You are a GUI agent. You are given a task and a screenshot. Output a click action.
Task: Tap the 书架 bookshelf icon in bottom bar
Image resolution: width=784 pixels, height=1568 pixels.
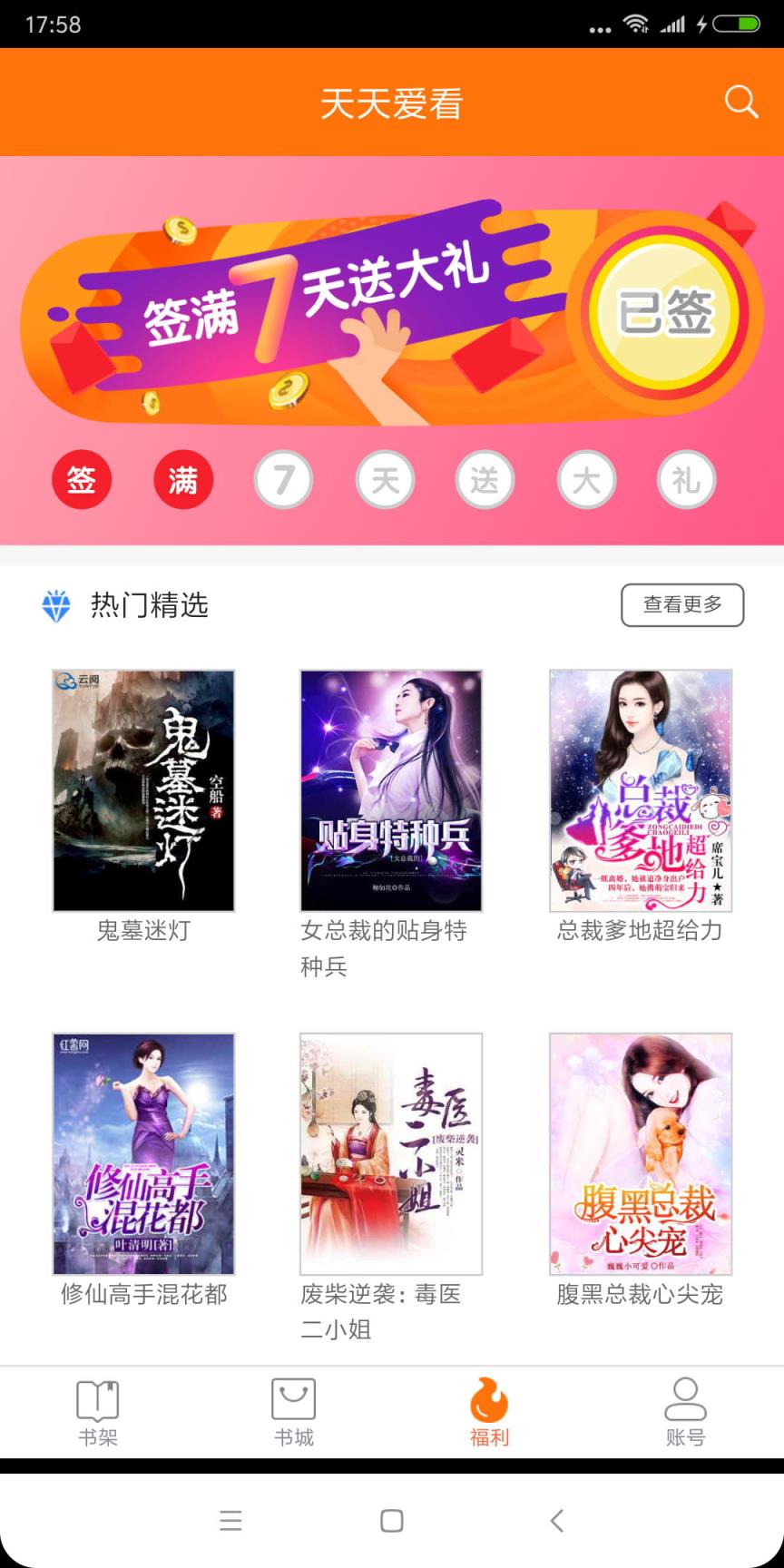[97, 1400]
